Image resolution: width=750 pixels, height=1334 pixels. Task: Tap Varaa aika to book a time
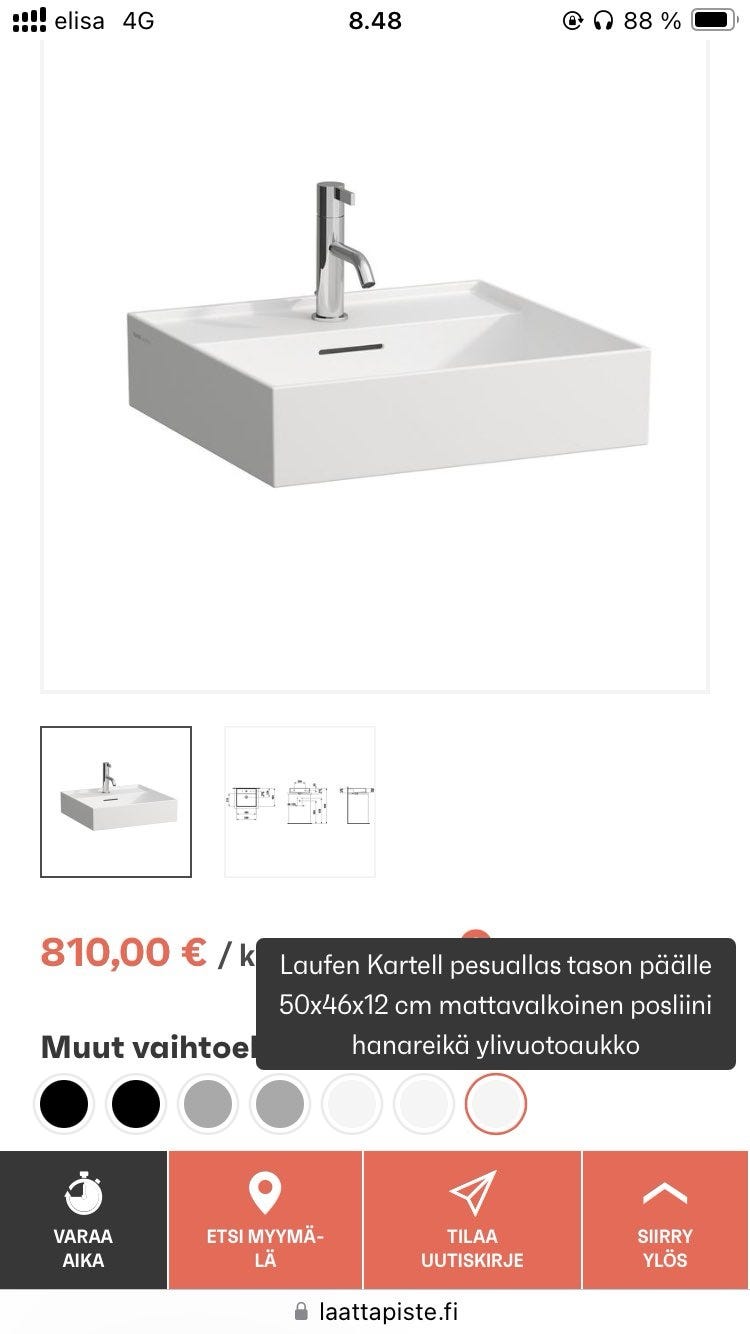click(x=83, y=1220)
